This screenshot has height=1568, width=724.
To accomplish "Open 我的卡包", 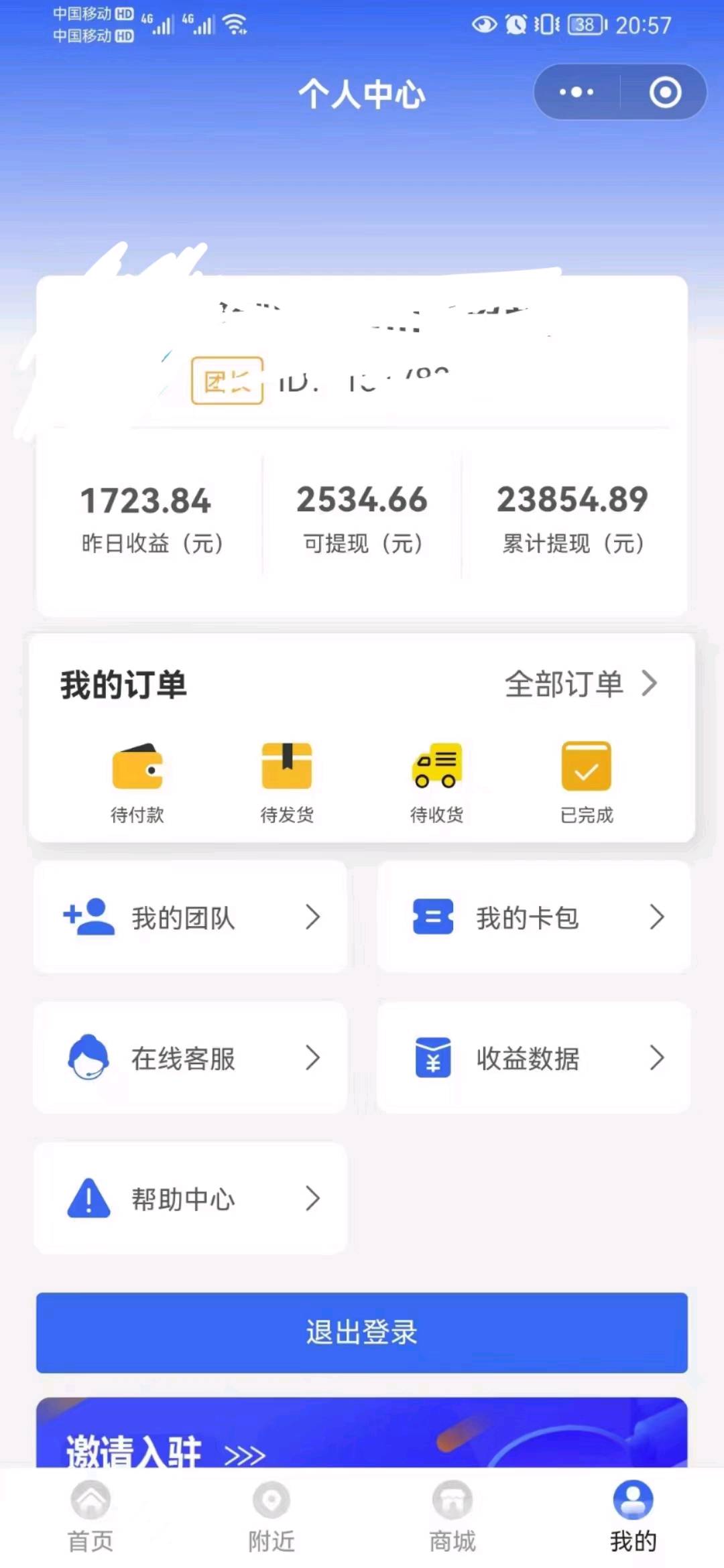I will tap(534, 917).
